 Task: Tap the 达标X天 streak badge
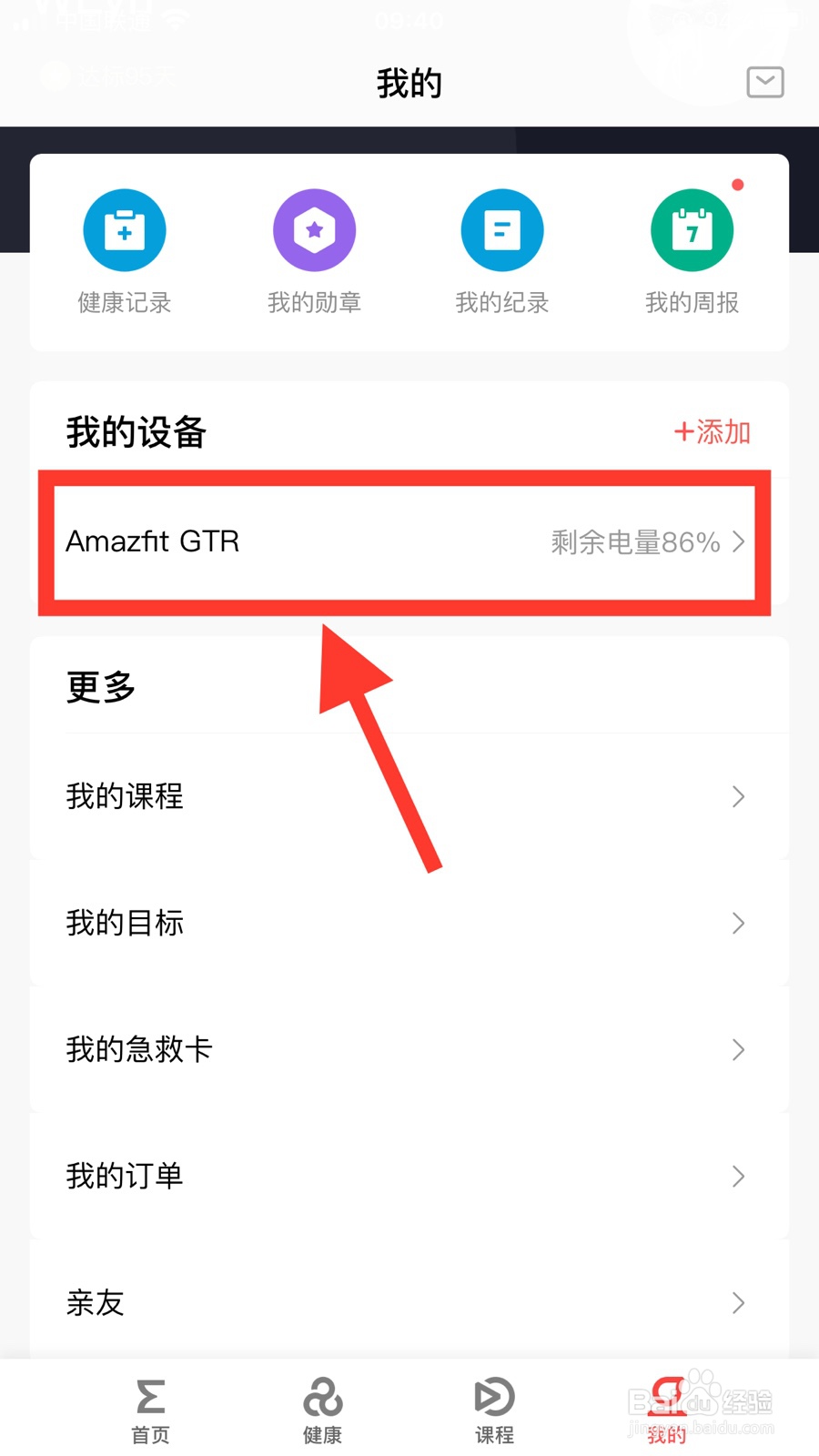(x=127, y=76)
